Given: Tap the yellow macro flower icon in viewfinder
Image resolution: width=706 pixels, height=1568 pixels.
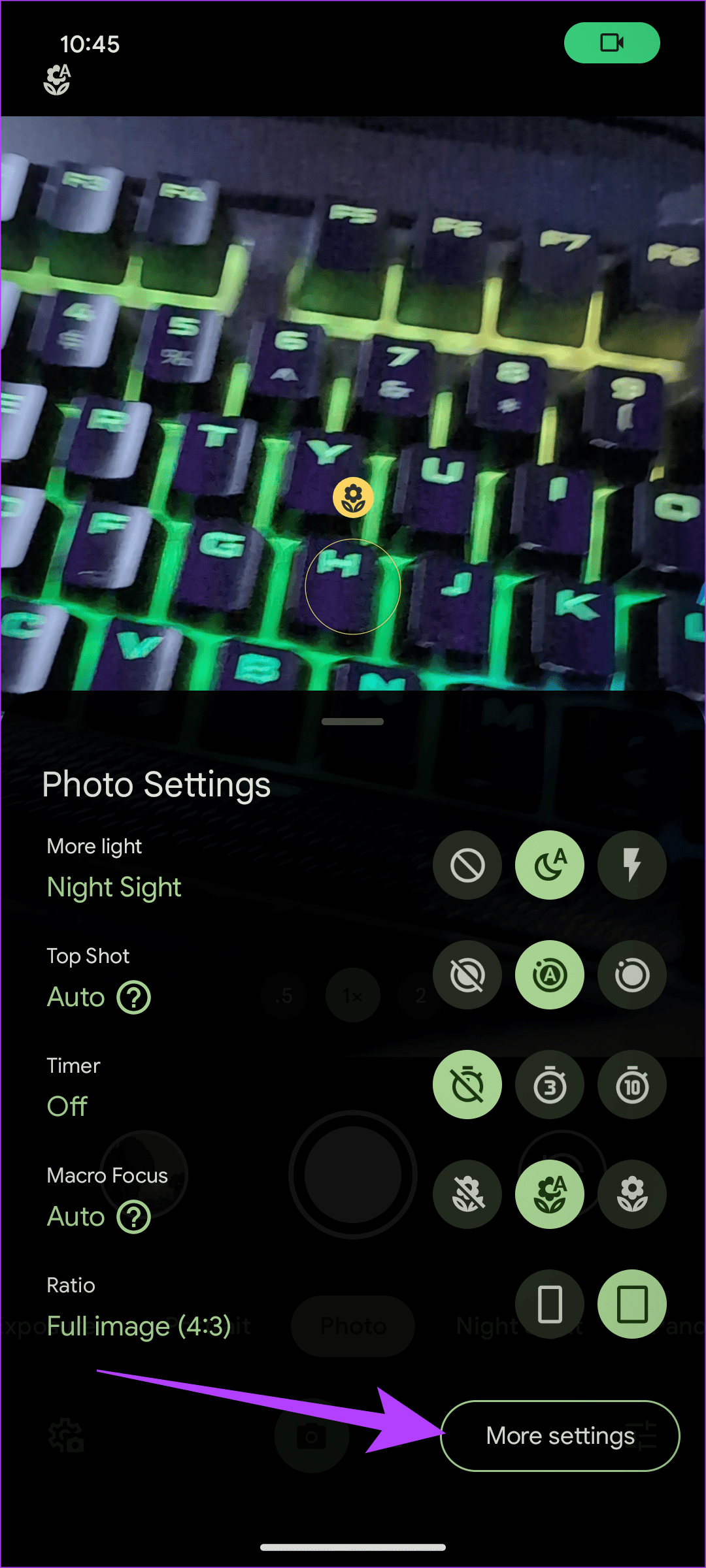Looking at the screenshot, I should (353, 498).
